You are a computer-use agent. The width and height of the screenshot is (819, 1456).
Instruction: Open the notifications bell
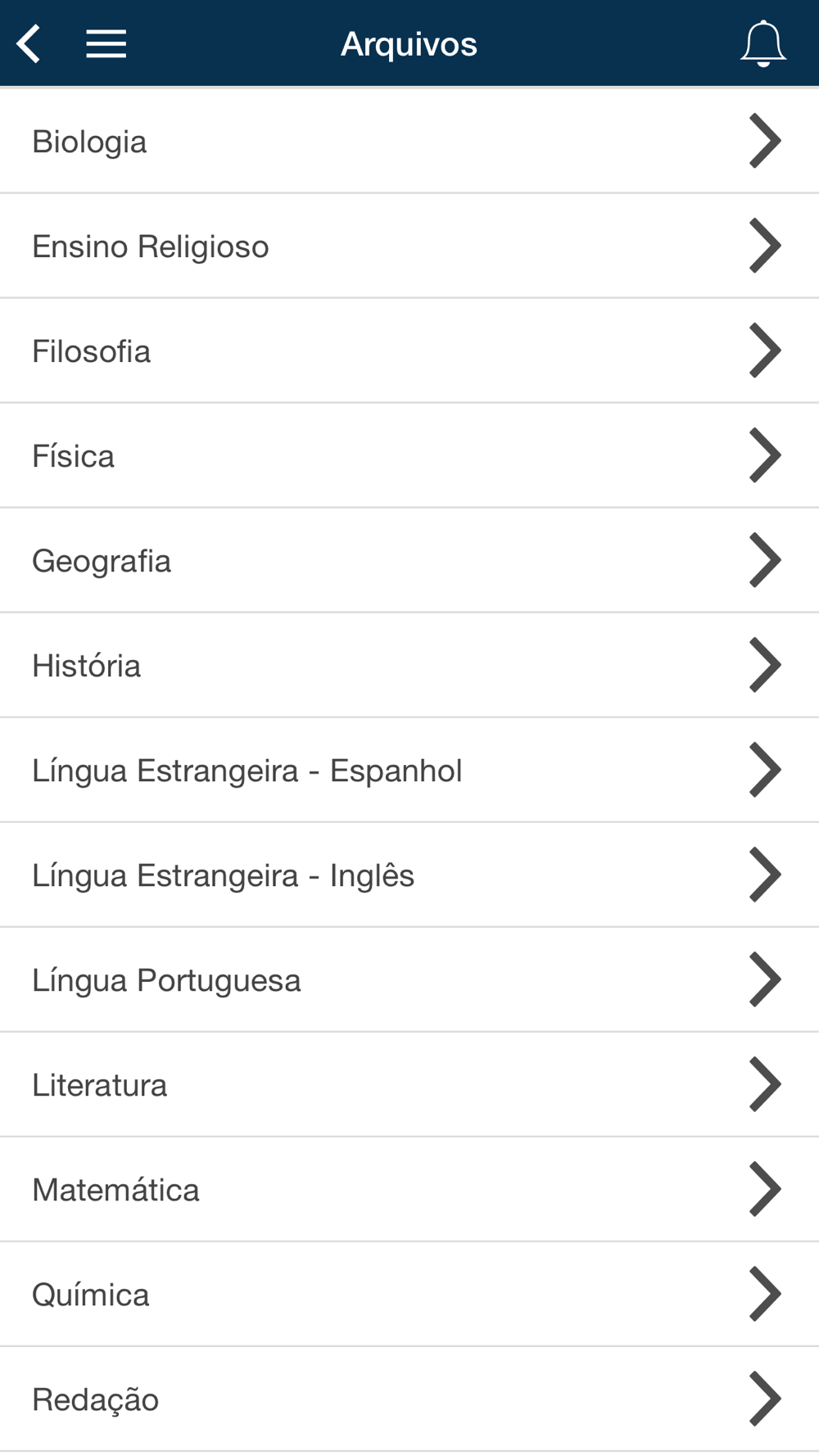coord(763,43)
